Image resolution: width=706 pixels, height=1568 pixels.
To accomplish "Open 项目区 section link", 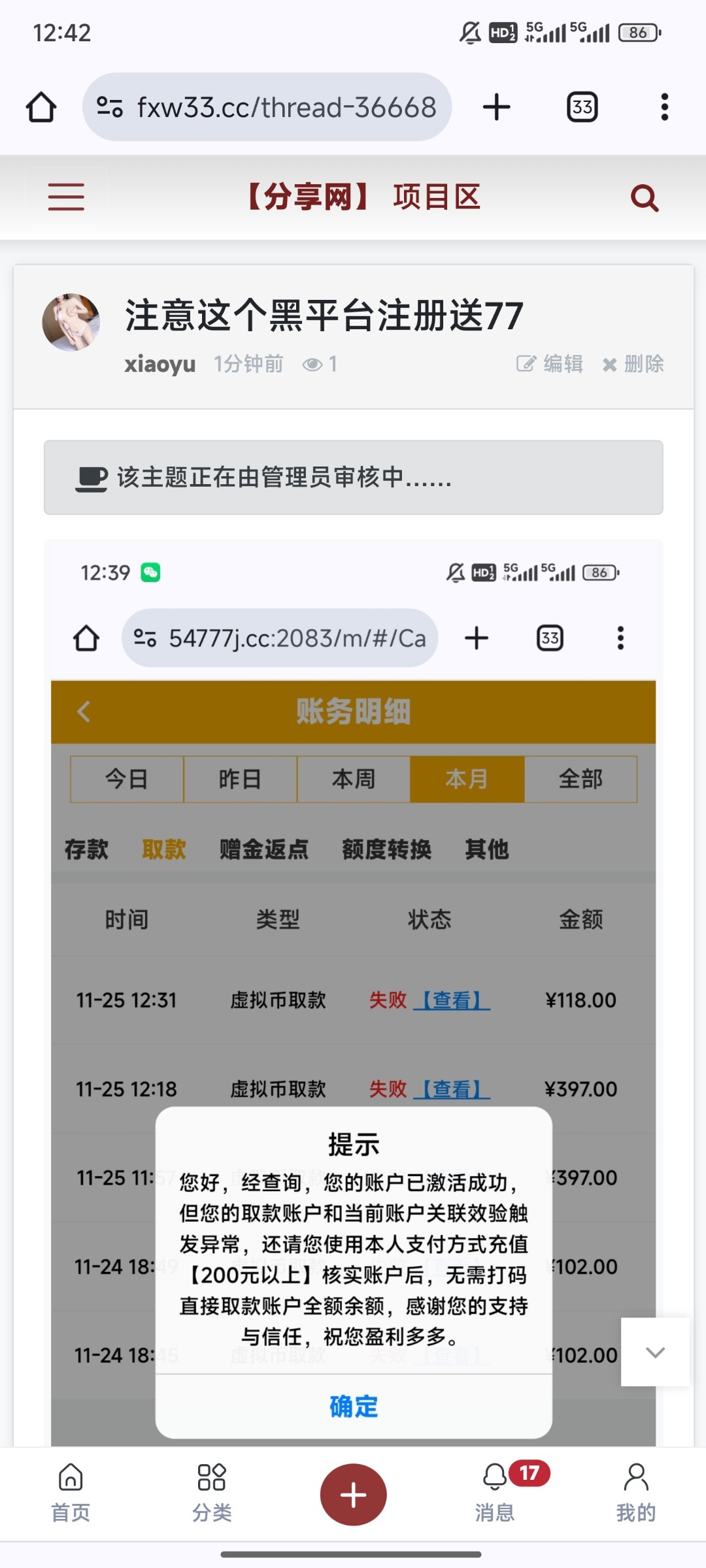I will (x=436, y=197).
